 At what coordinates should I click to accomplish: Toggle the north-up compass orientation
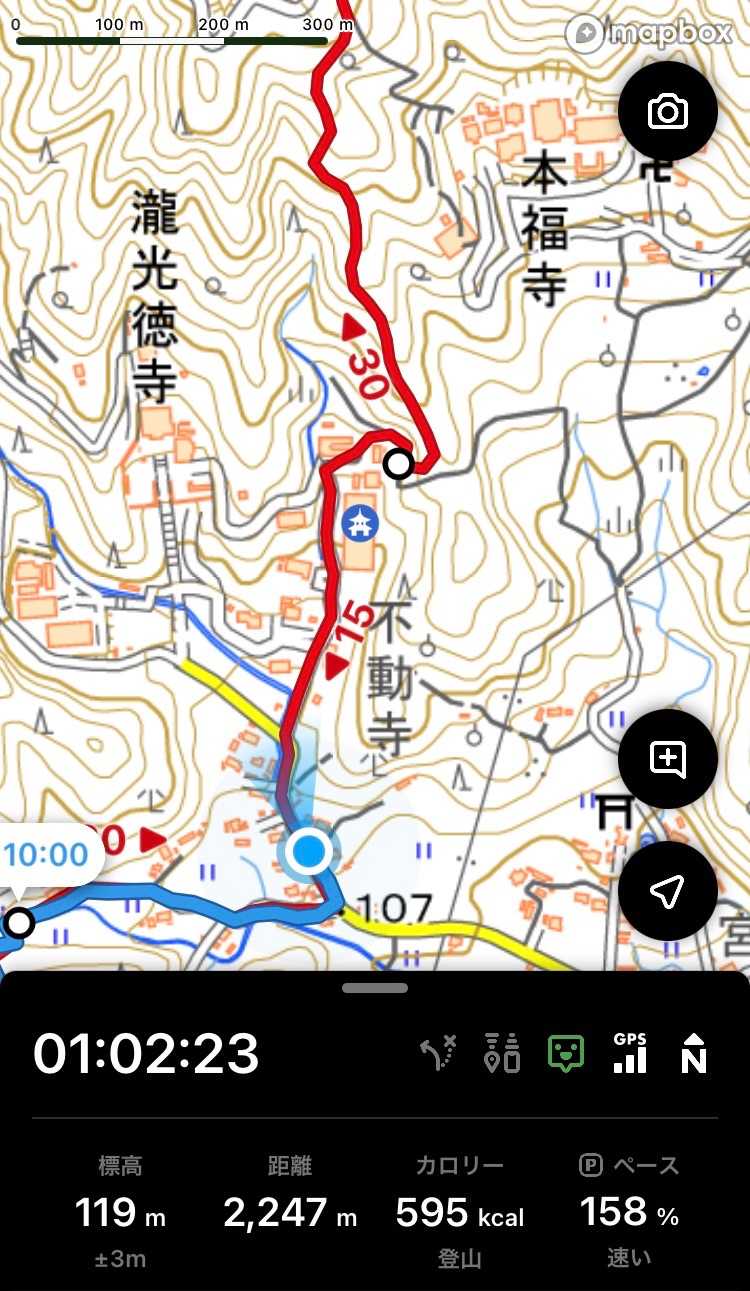pos(694,1054)
